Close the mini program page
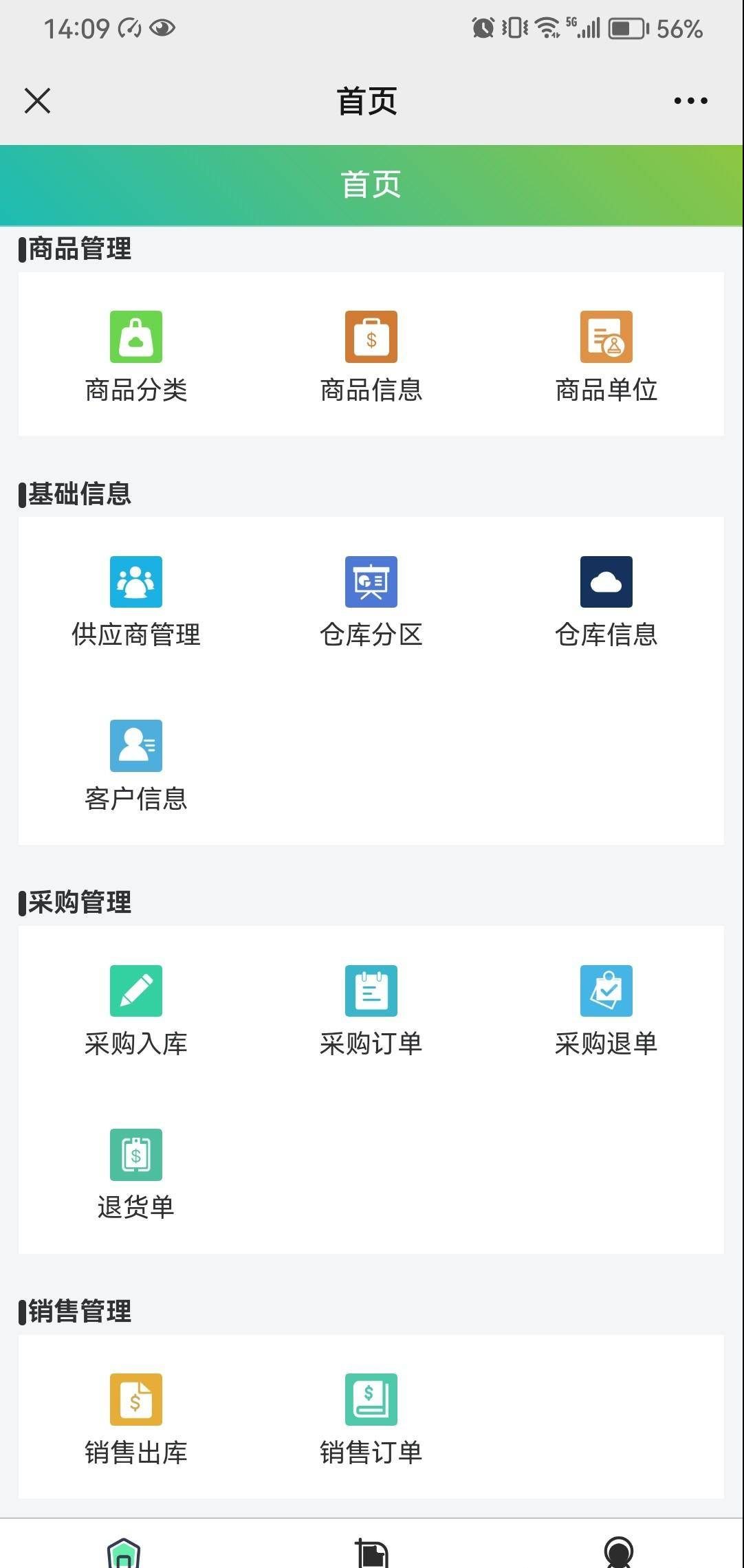The height and width of the screenshot is (1568, 744). pyautogui.click(x=37, y=100)
